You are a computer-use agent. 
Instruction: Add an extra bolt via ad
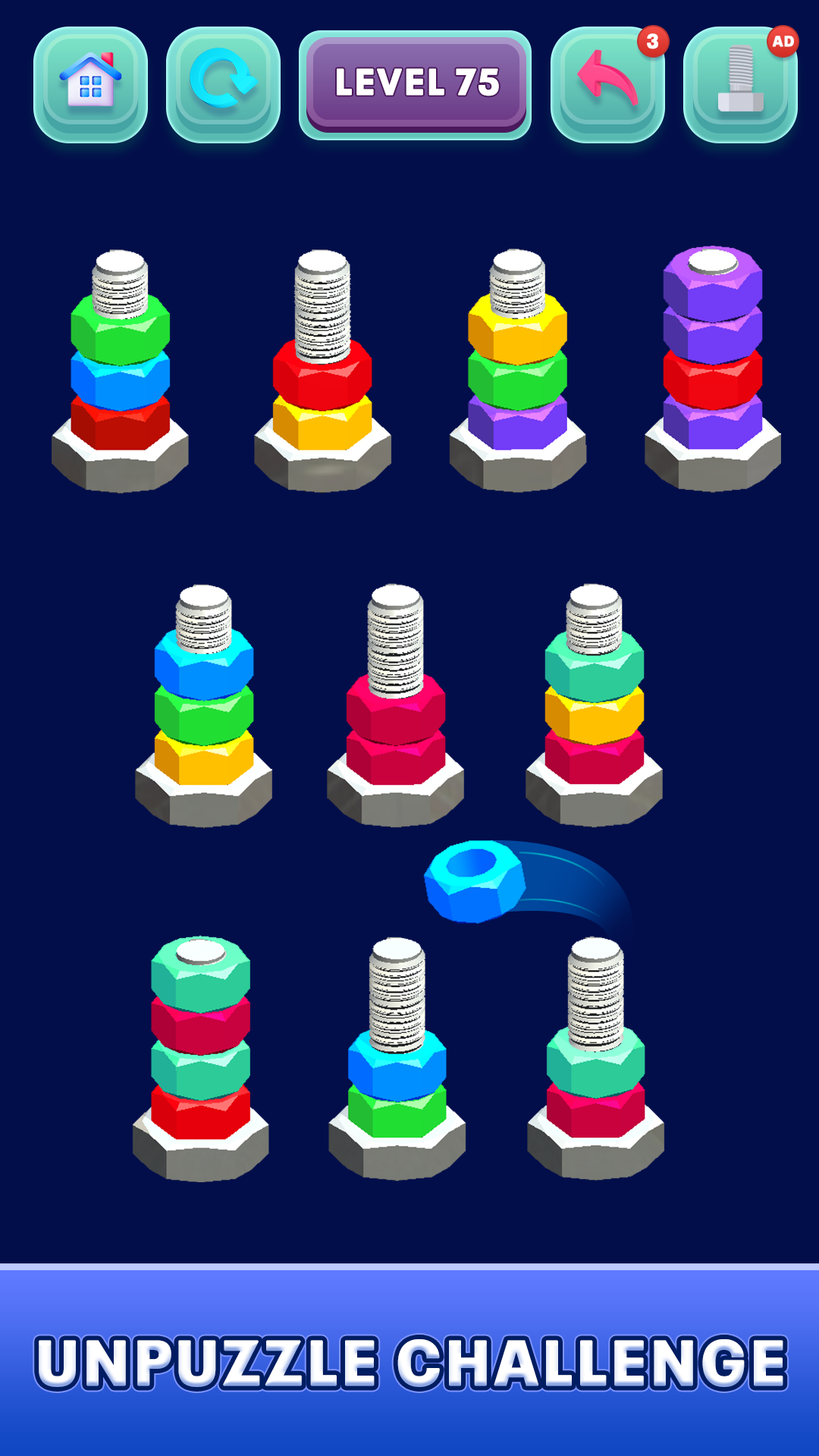click(739, 84)
